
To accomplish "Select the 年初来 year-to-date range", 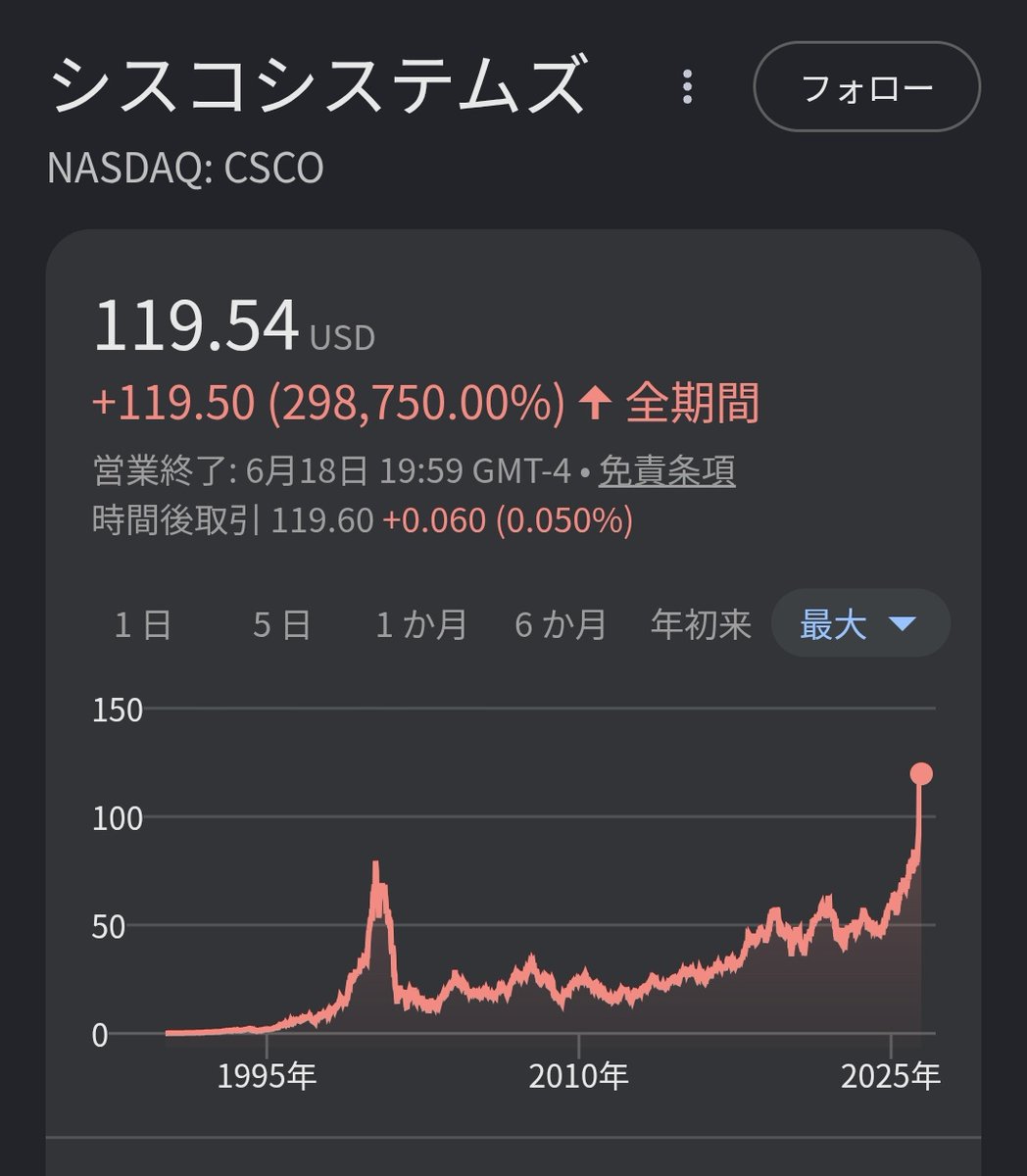I will 701,623.
